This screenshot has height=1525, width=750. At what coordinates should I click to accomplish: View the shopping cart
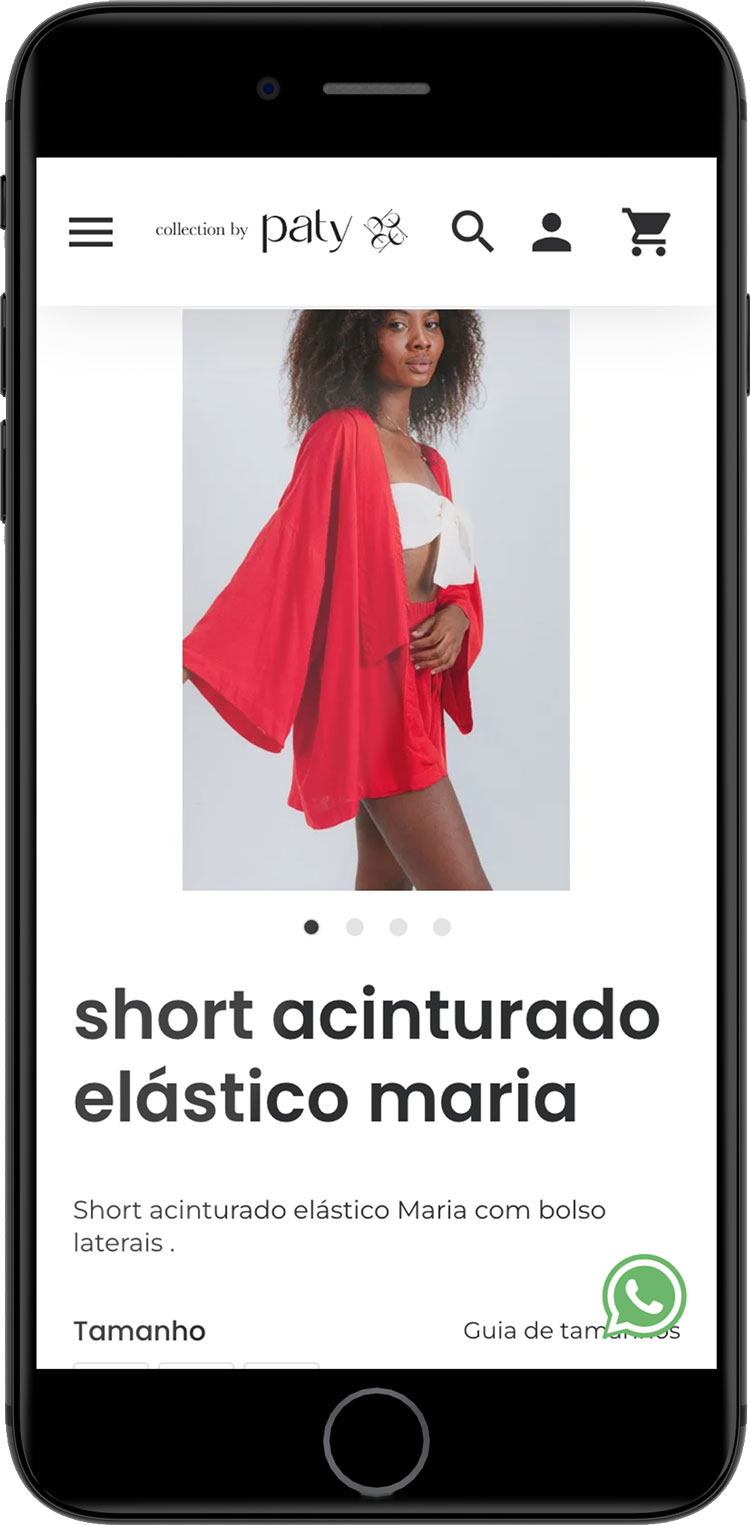click(x=646, y=232)
